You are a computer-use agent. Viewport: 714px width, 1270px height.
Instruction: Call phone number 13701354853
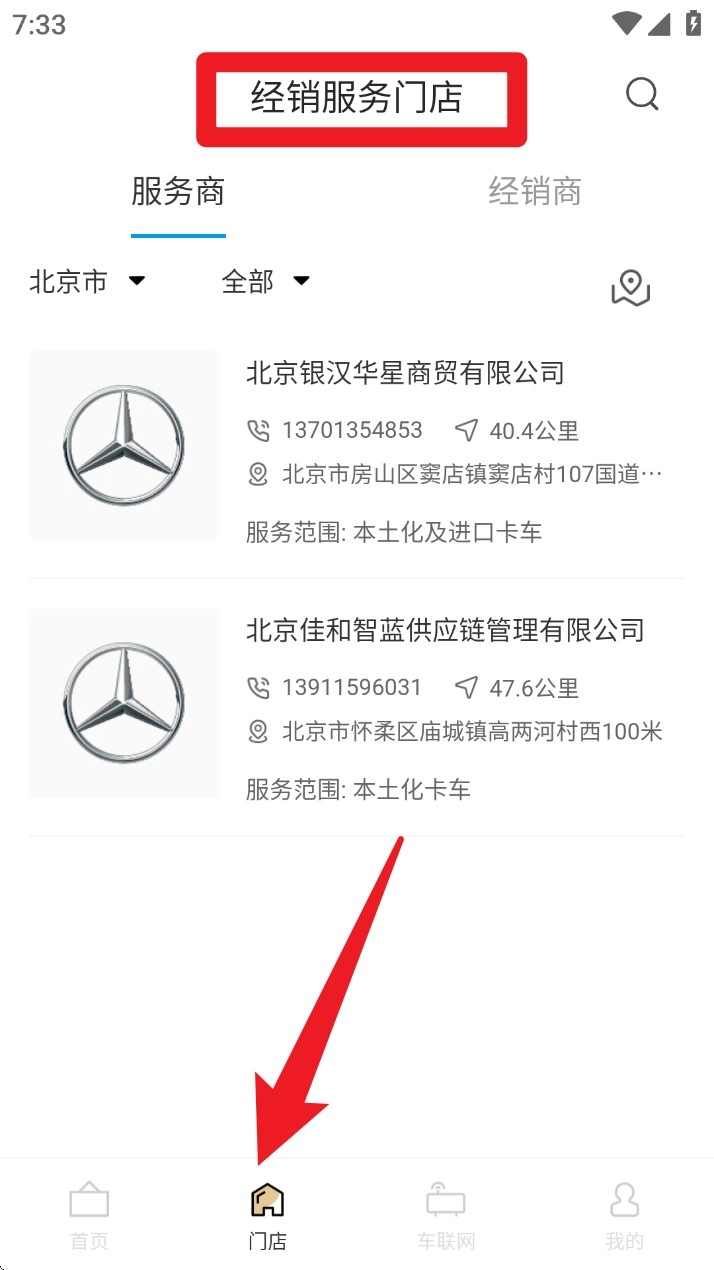[x=335, y=431]
